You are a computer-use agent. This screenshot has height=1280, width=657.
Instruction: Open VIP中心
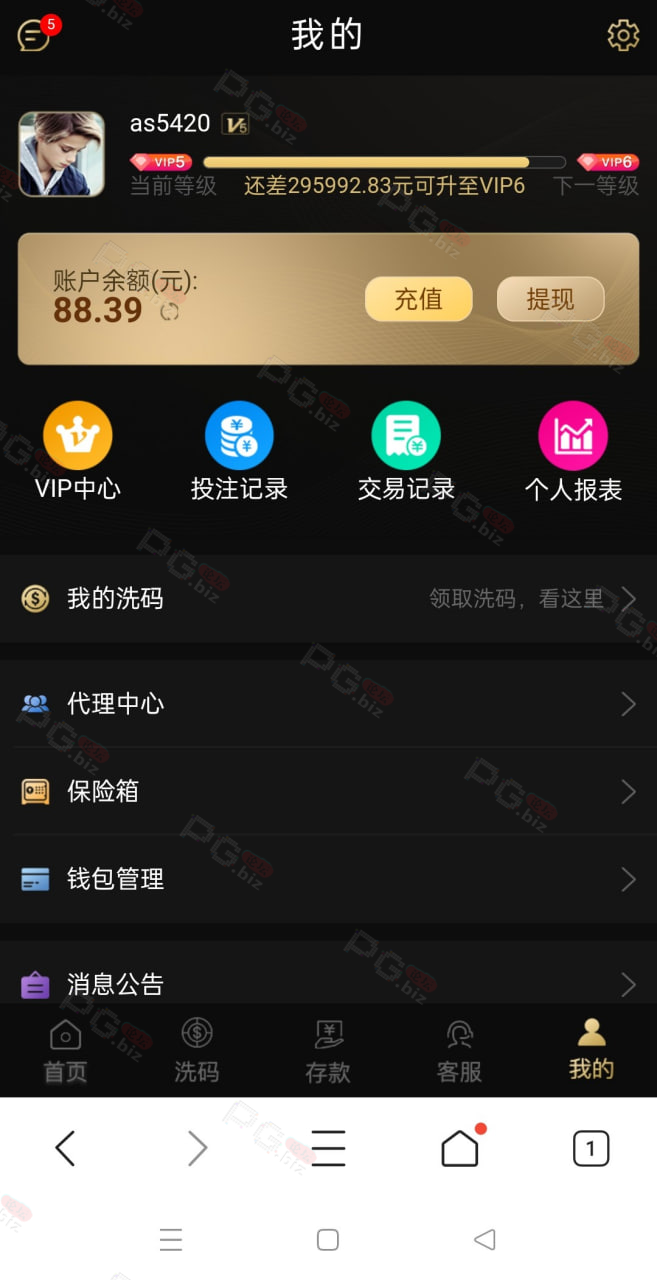(77, 452)
